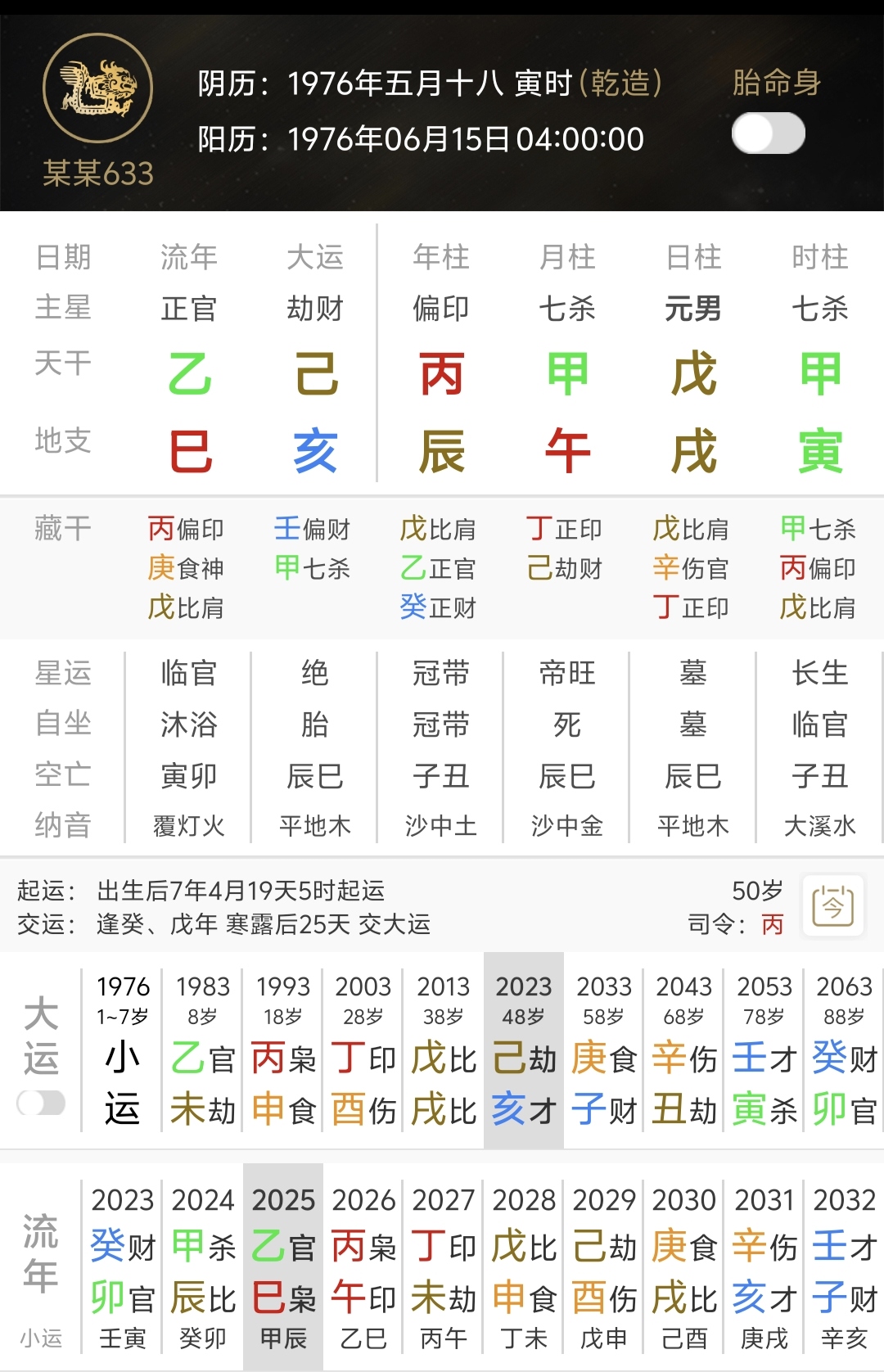
Task: Select the 2030 庚戌 year column
Action: 683,1265
